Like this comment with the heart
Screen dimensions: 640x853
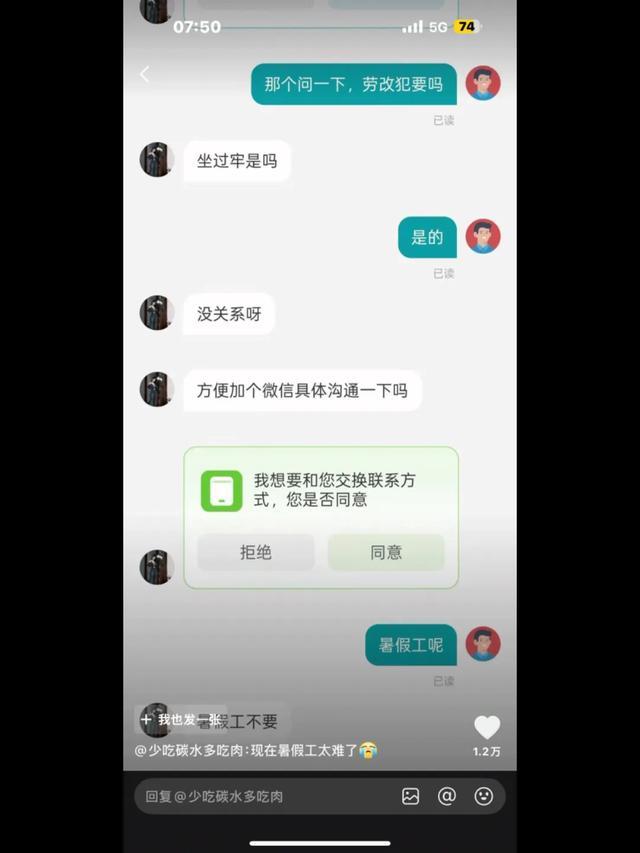[486, 728]
